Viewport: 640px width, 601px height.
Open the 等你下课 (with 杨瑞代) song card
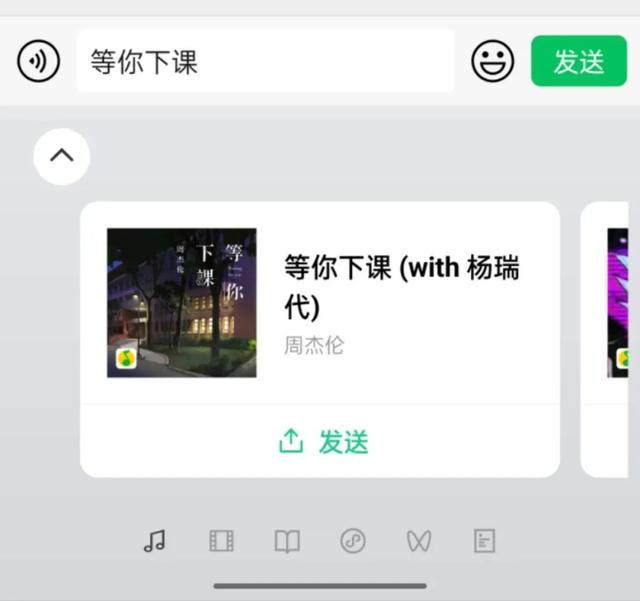coord(319,303)
